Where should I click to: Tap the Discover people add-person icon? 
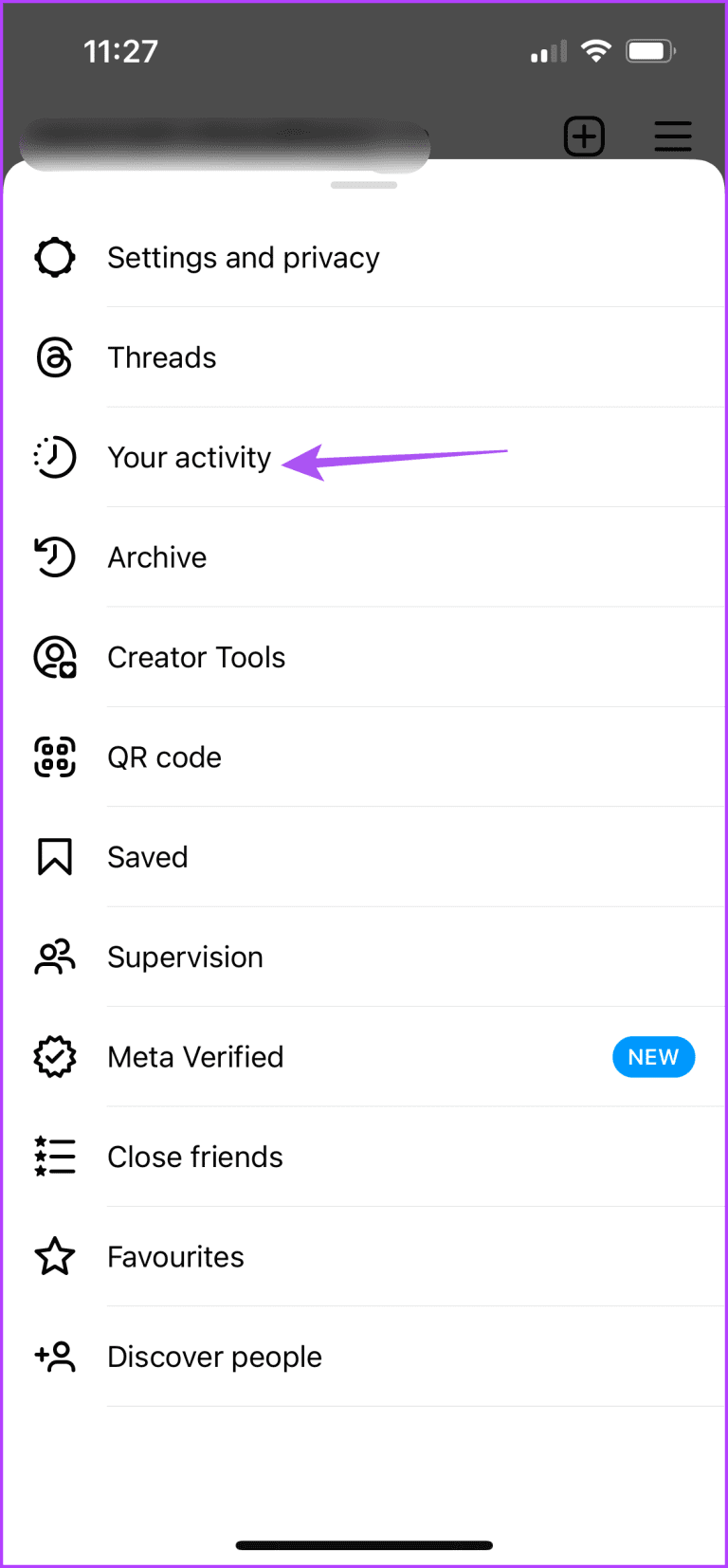[x=55, y=1356]
